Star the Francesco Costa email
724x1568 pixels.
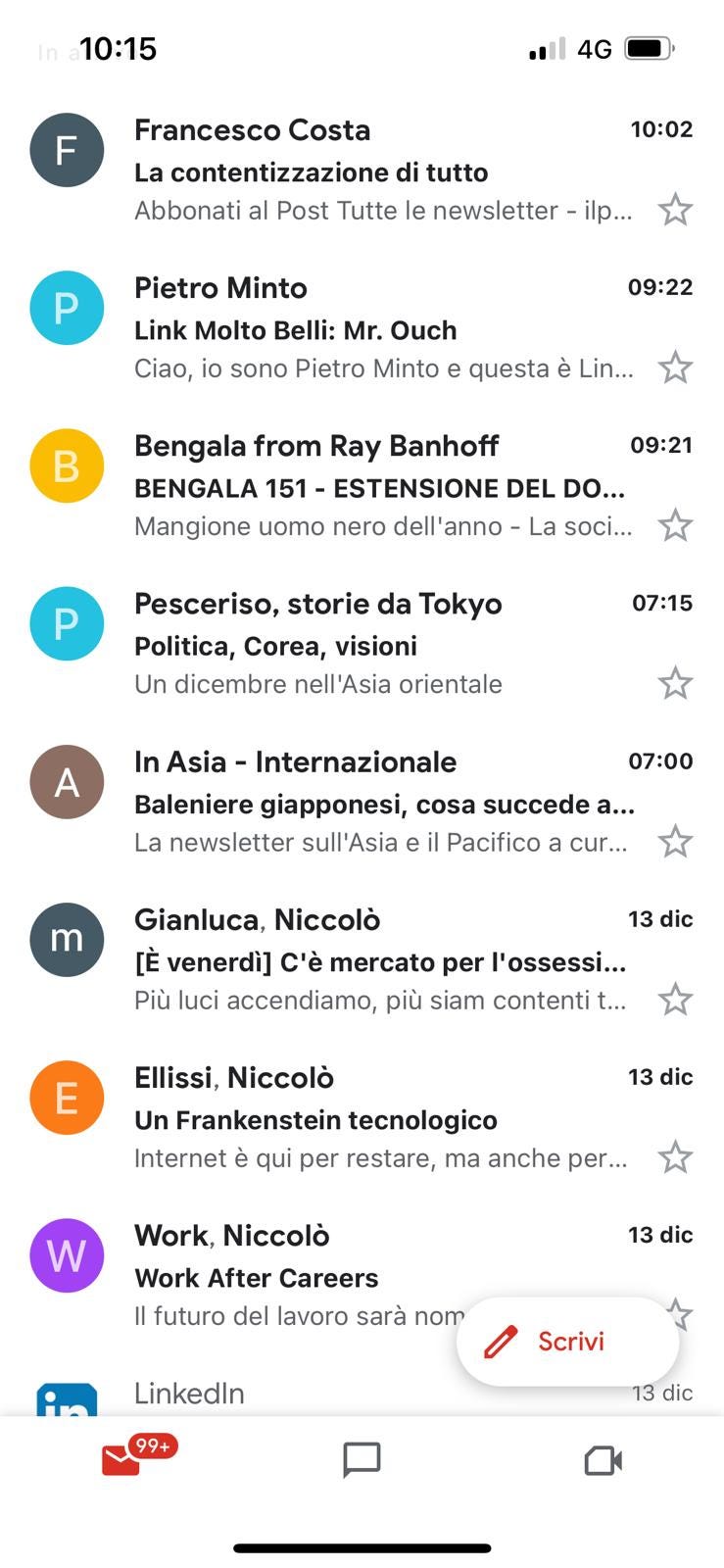coord(675,210)
